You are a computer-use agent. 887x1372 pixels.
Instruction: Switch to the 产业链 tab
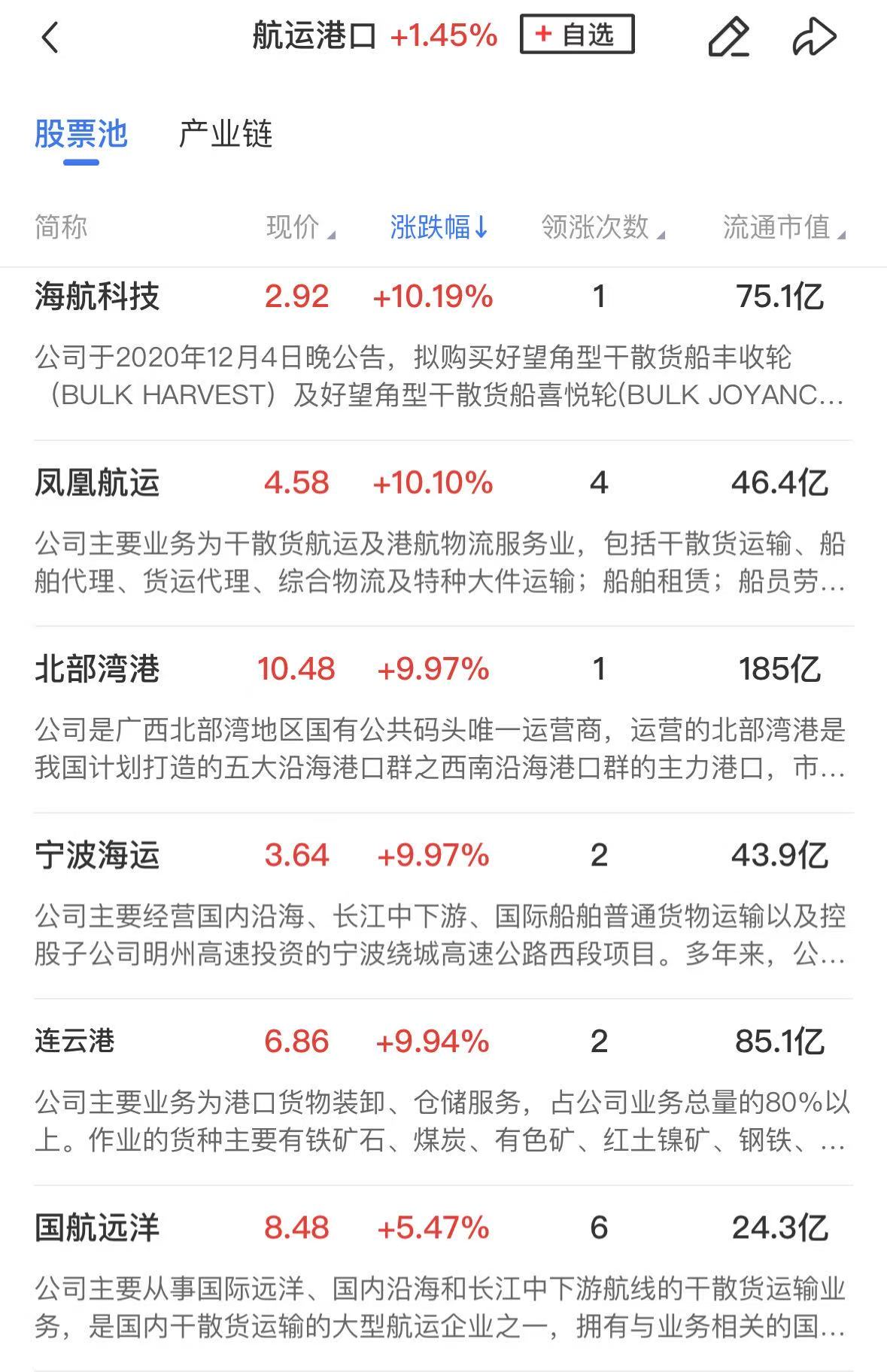click(225, 135)
